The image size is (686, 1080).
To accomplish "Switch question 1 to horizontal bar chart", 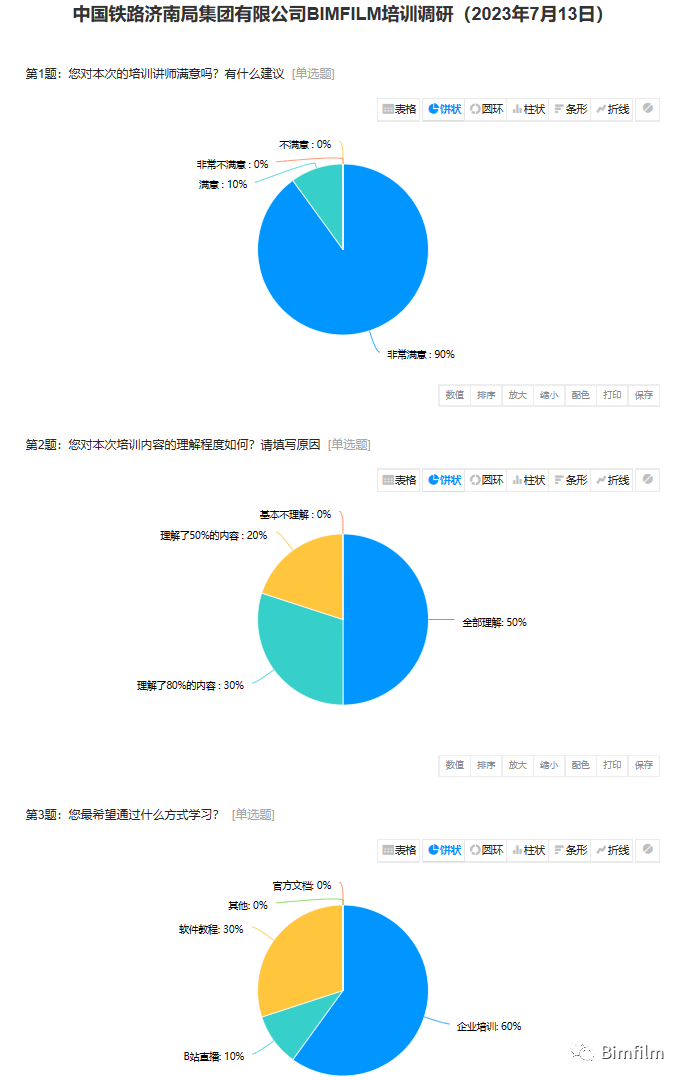I will (569, 109).
